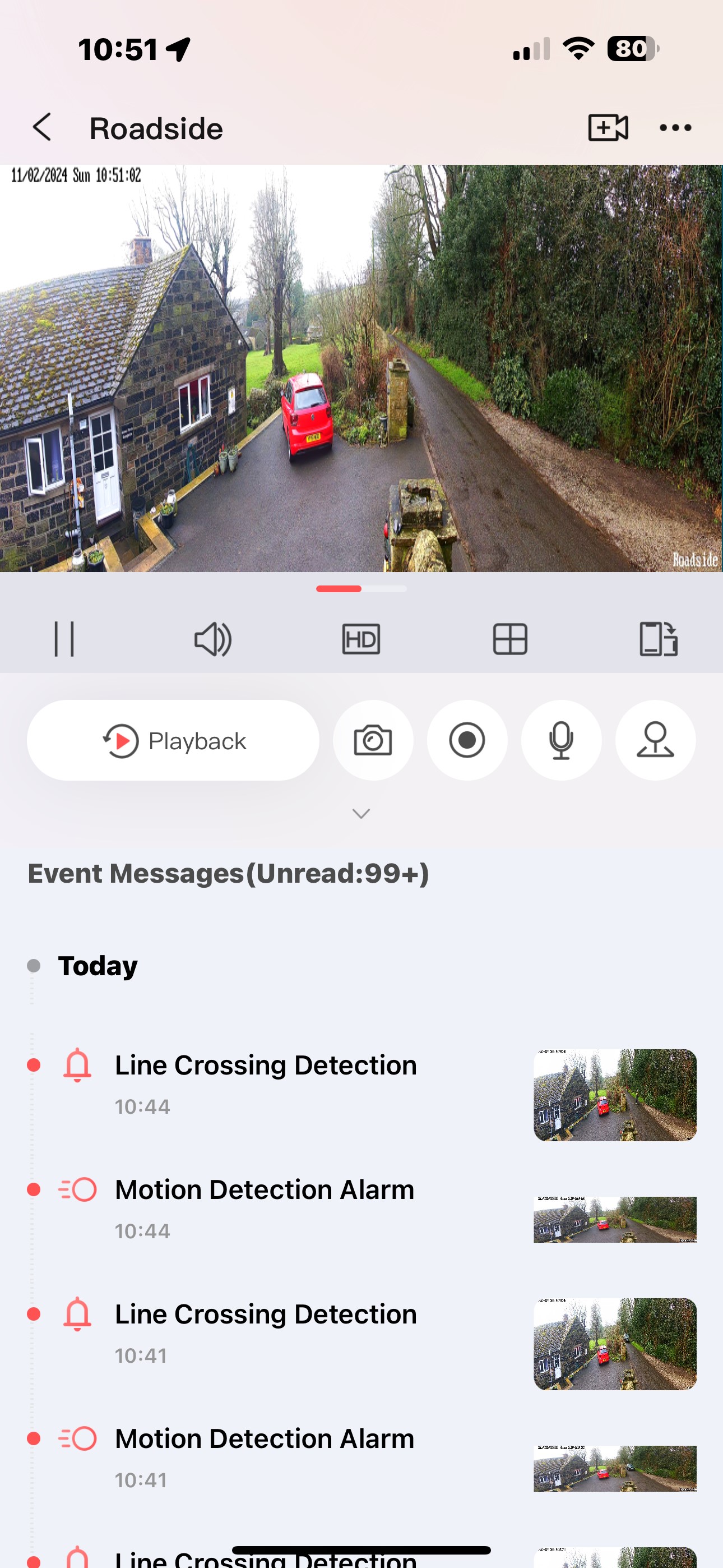Change the HD video quality

click(361, 639)
